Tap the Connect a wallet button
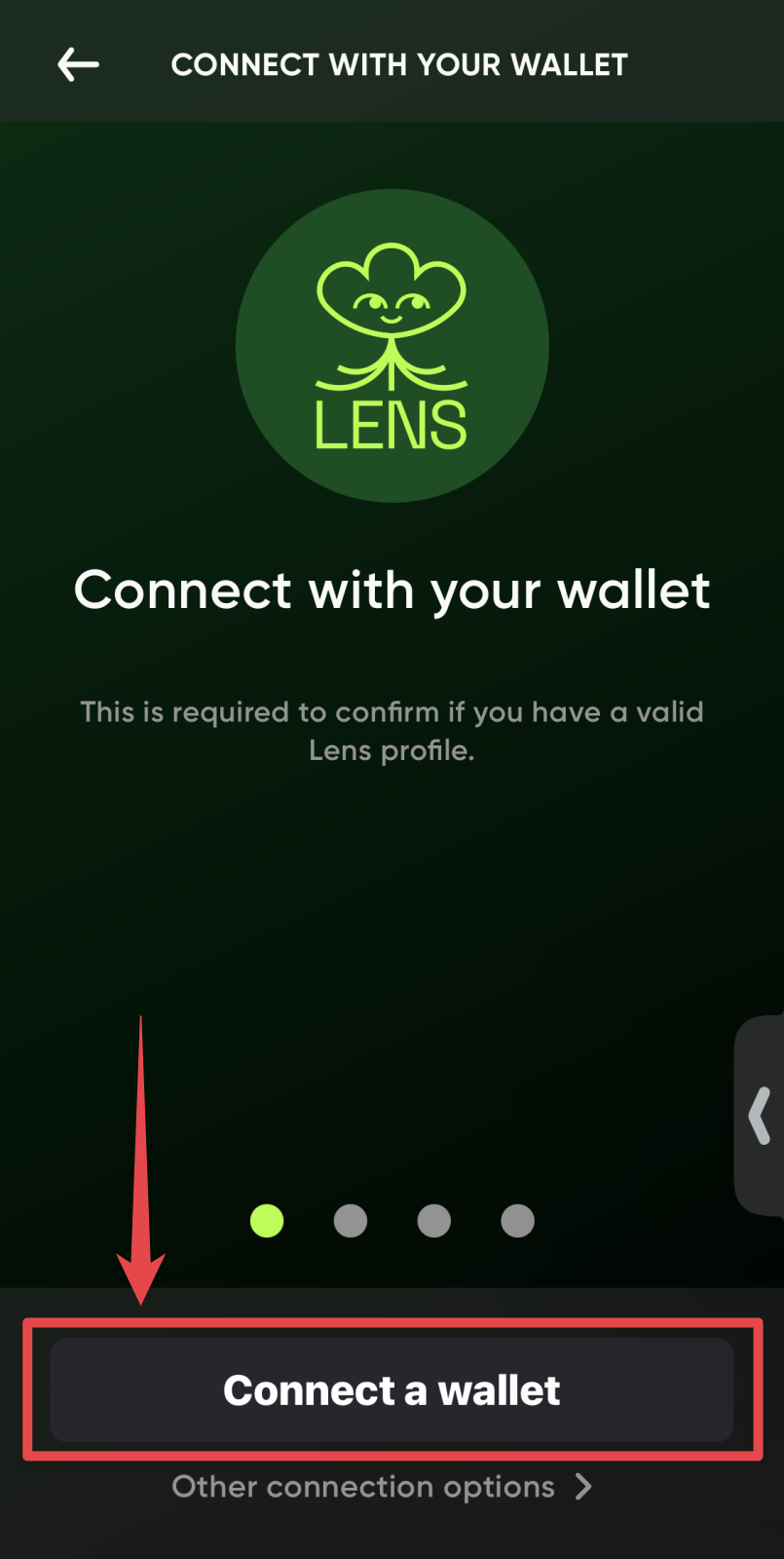Screen dimensions: 784x1559 coord(392,1389)
